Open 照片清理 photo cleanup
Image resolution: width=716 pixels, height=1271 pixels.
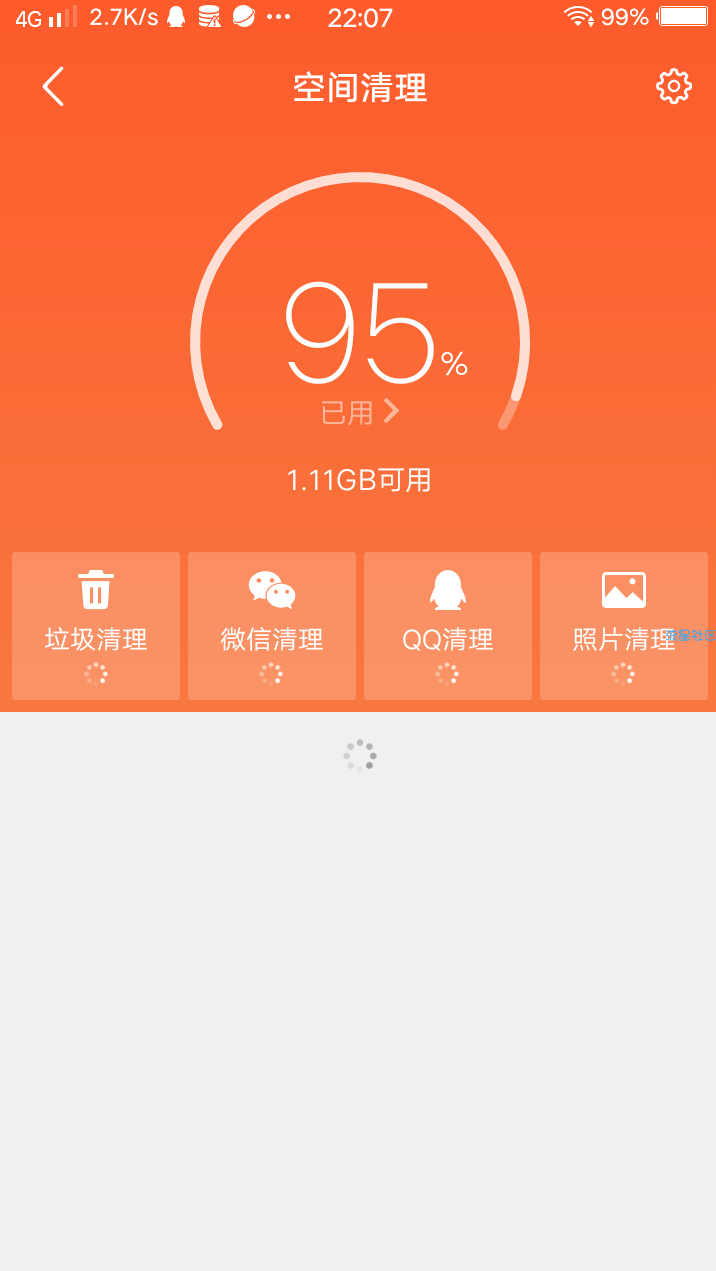click(624, 626)
